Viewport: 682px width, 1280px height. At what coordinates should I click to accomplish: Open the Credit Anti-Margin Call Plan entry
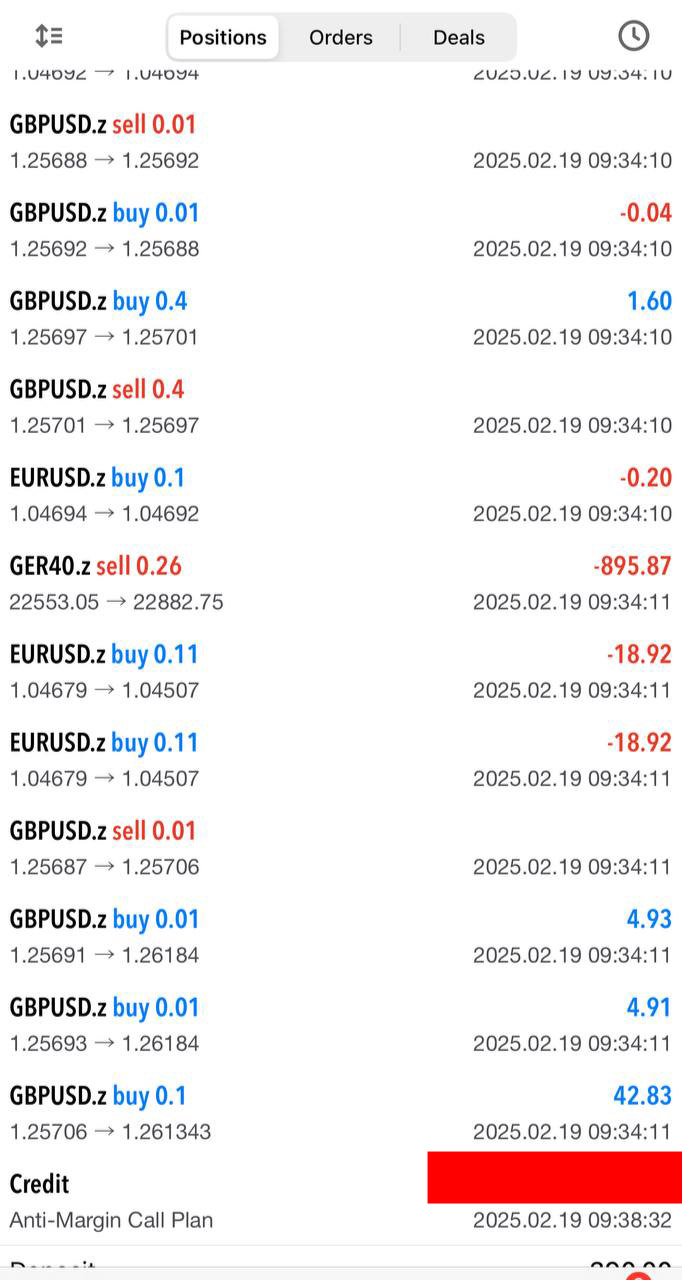(x=341, y=1201)
